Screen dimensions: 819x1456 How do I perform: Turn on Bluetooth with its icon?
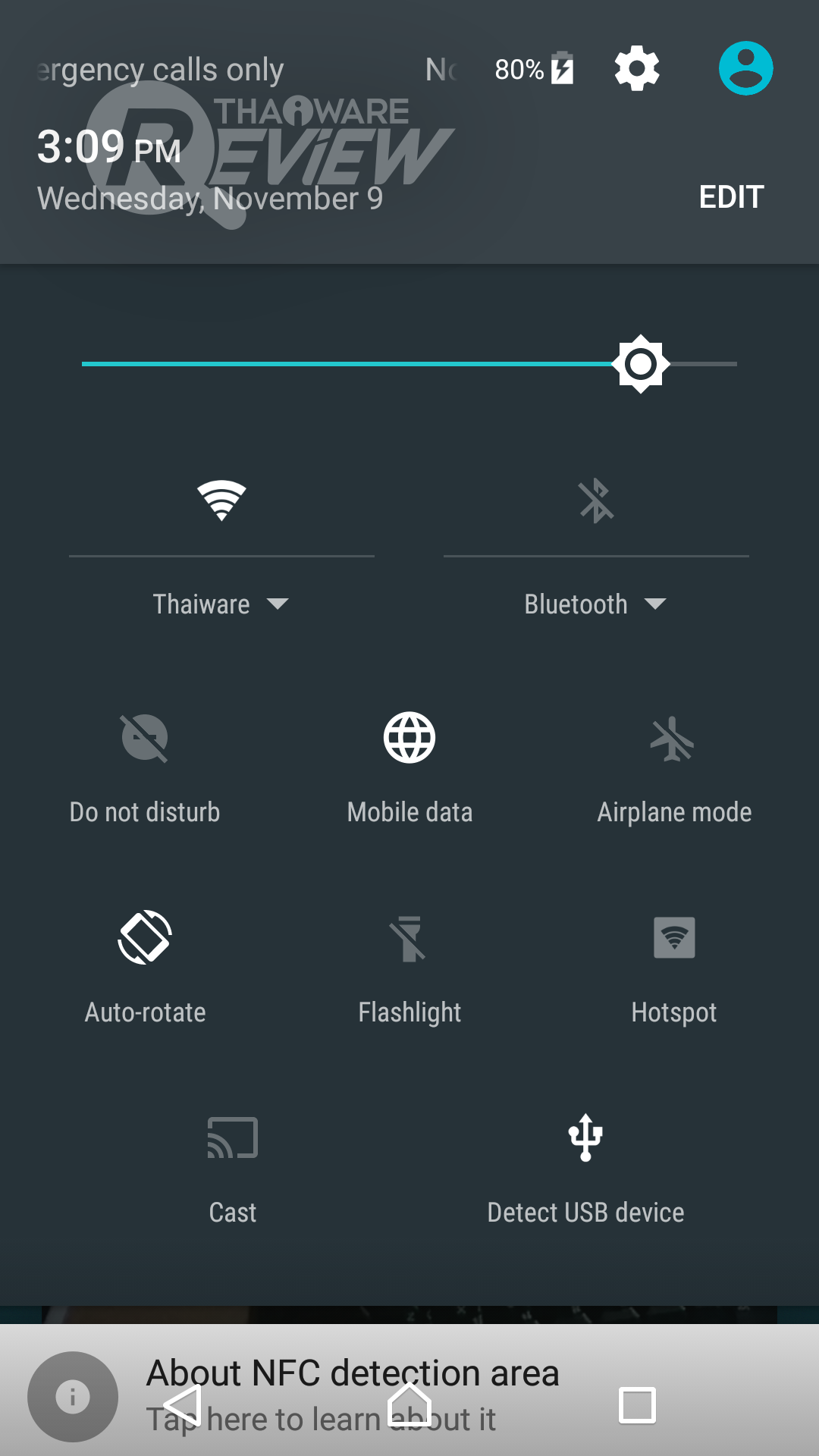click(596, 500)
